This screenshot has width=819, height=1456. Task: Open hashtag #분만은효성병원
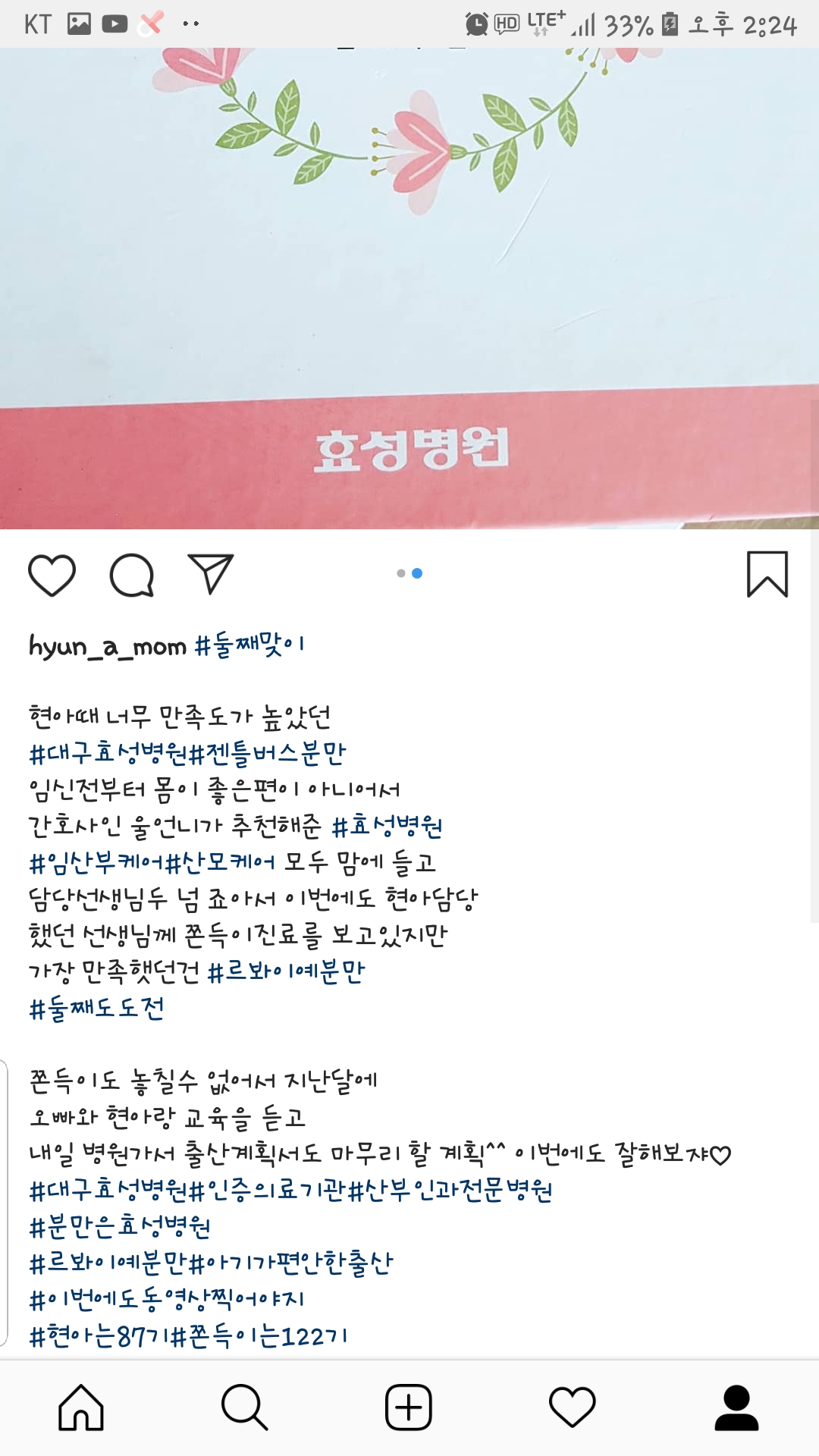[120, 1226]
